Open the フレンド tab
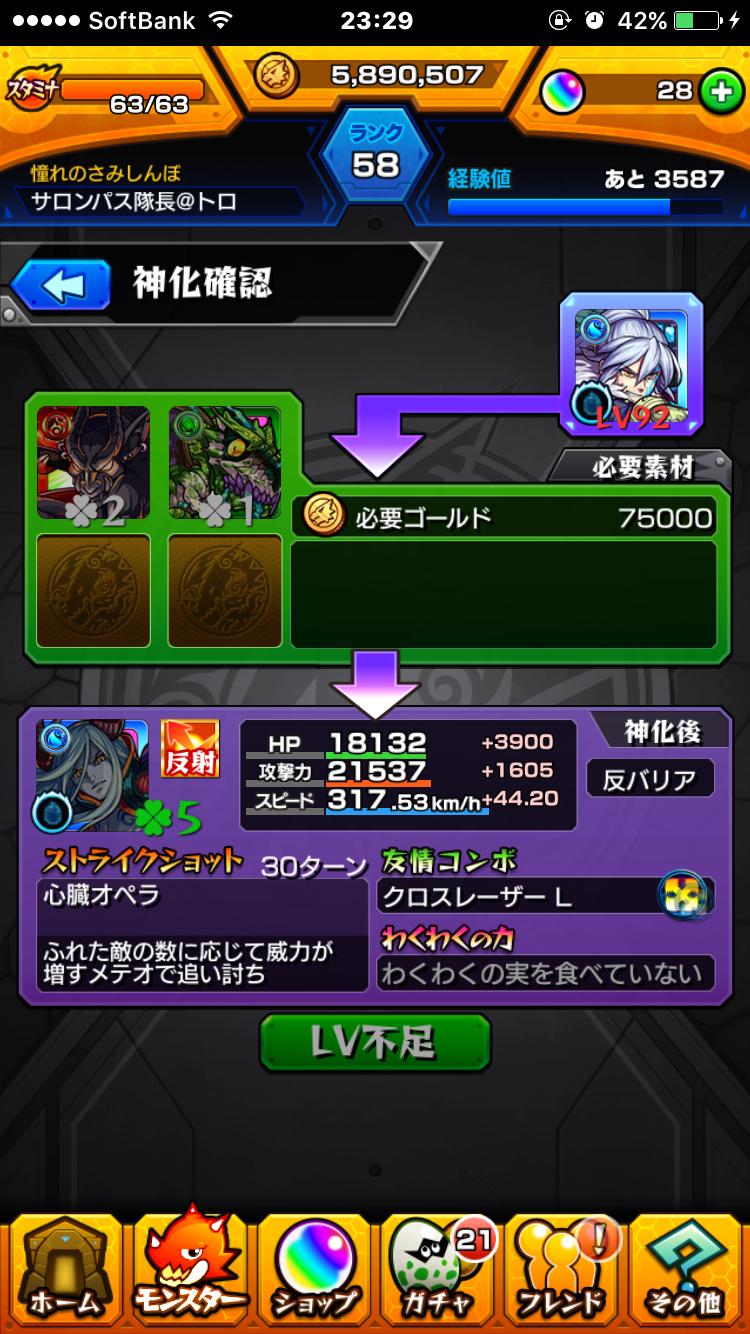 (562, 1270)
